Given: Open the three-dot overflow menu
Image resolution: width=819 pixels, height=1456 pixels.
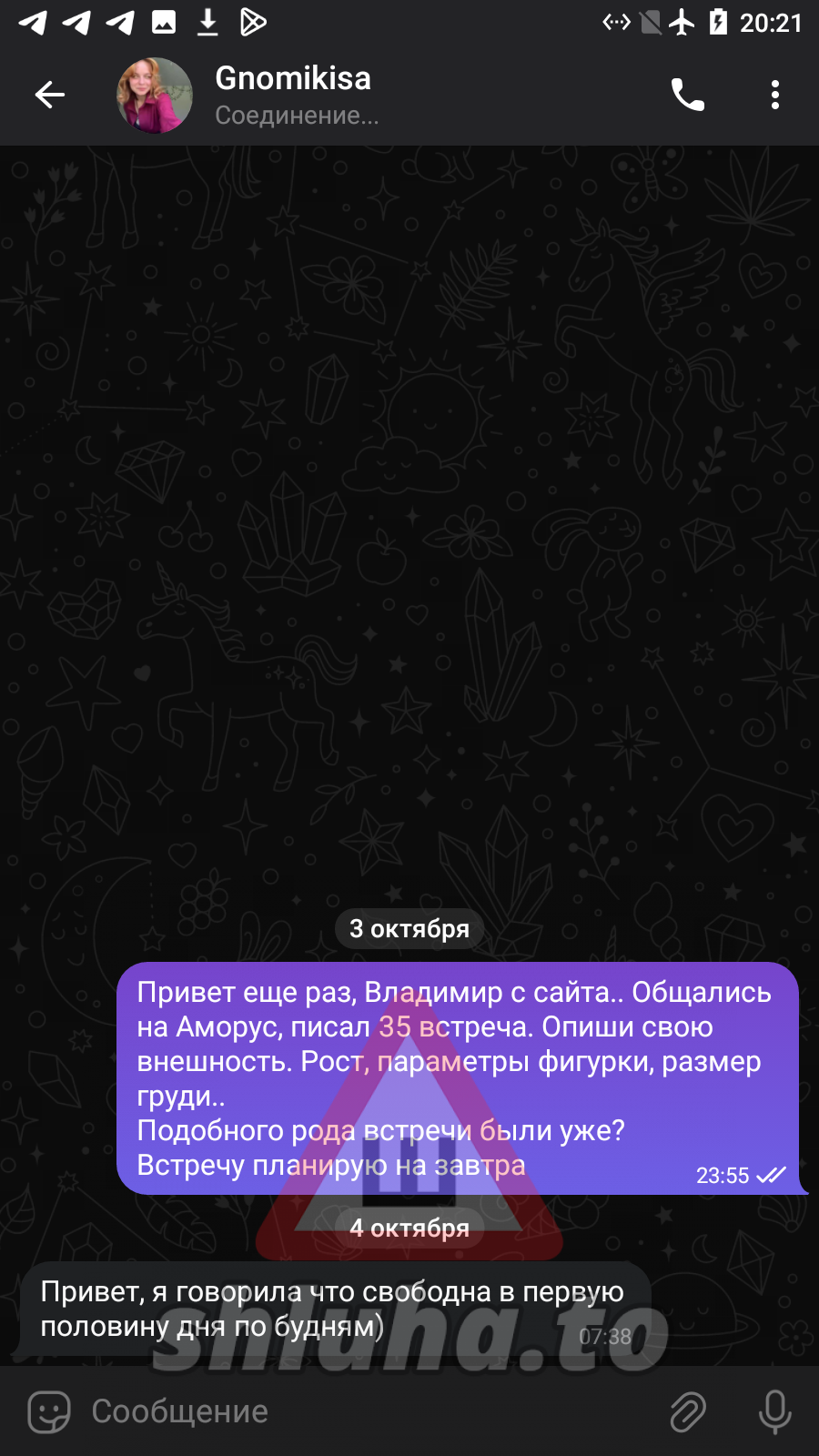Looking at the screenshot, I should (774, 95).
